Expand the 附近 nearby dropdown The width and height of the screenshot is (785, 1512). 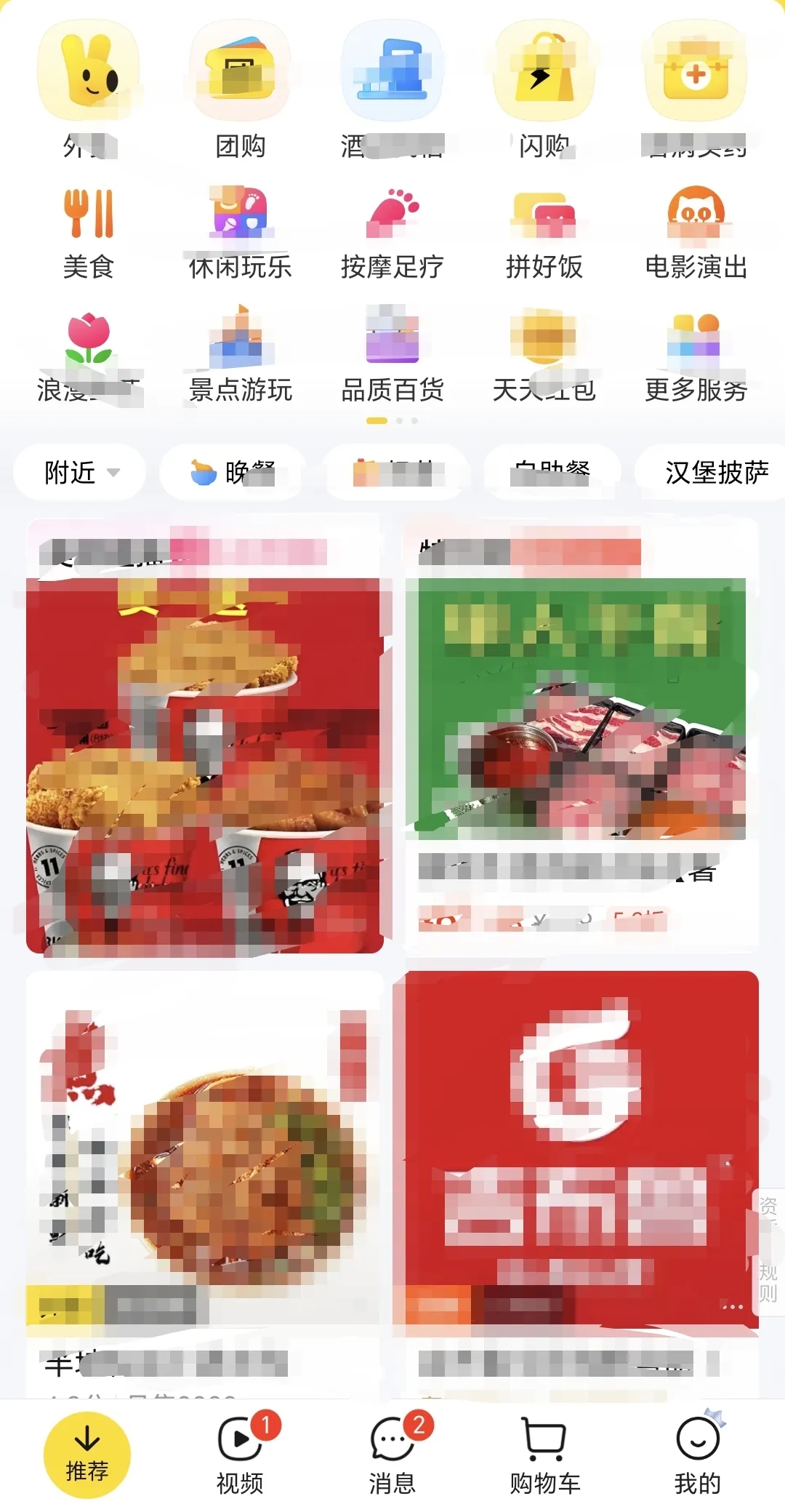point(80,472)
